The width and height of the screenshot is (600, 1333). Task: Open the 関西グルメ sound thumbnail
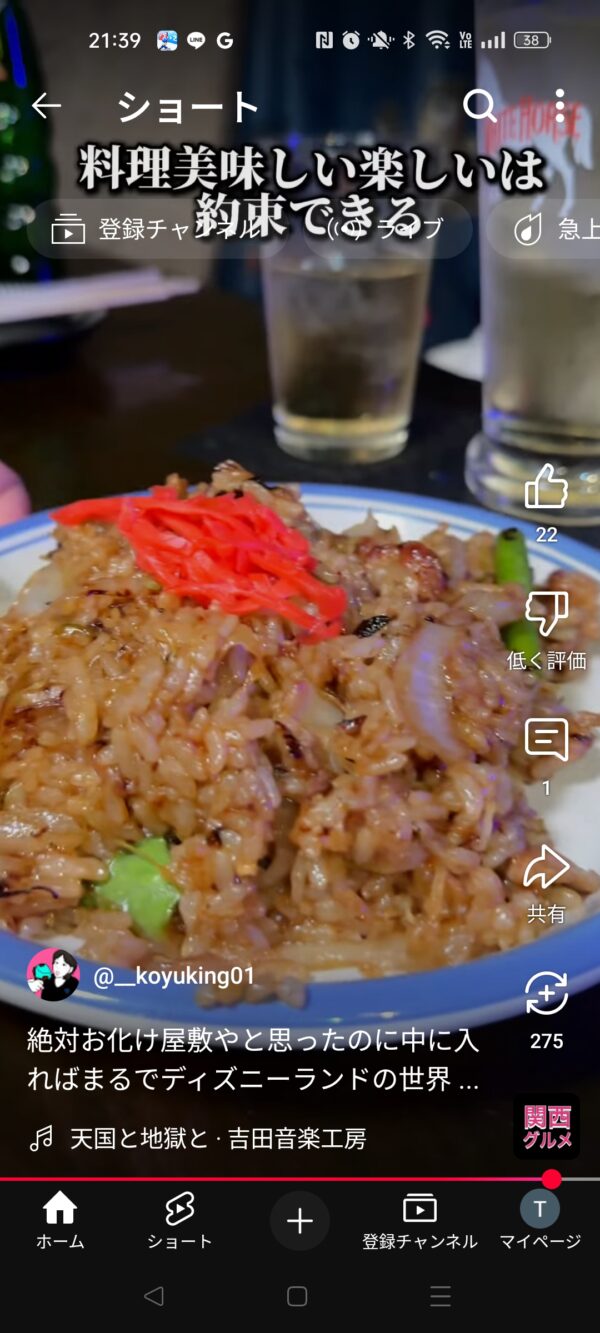tap(547, 1127)
